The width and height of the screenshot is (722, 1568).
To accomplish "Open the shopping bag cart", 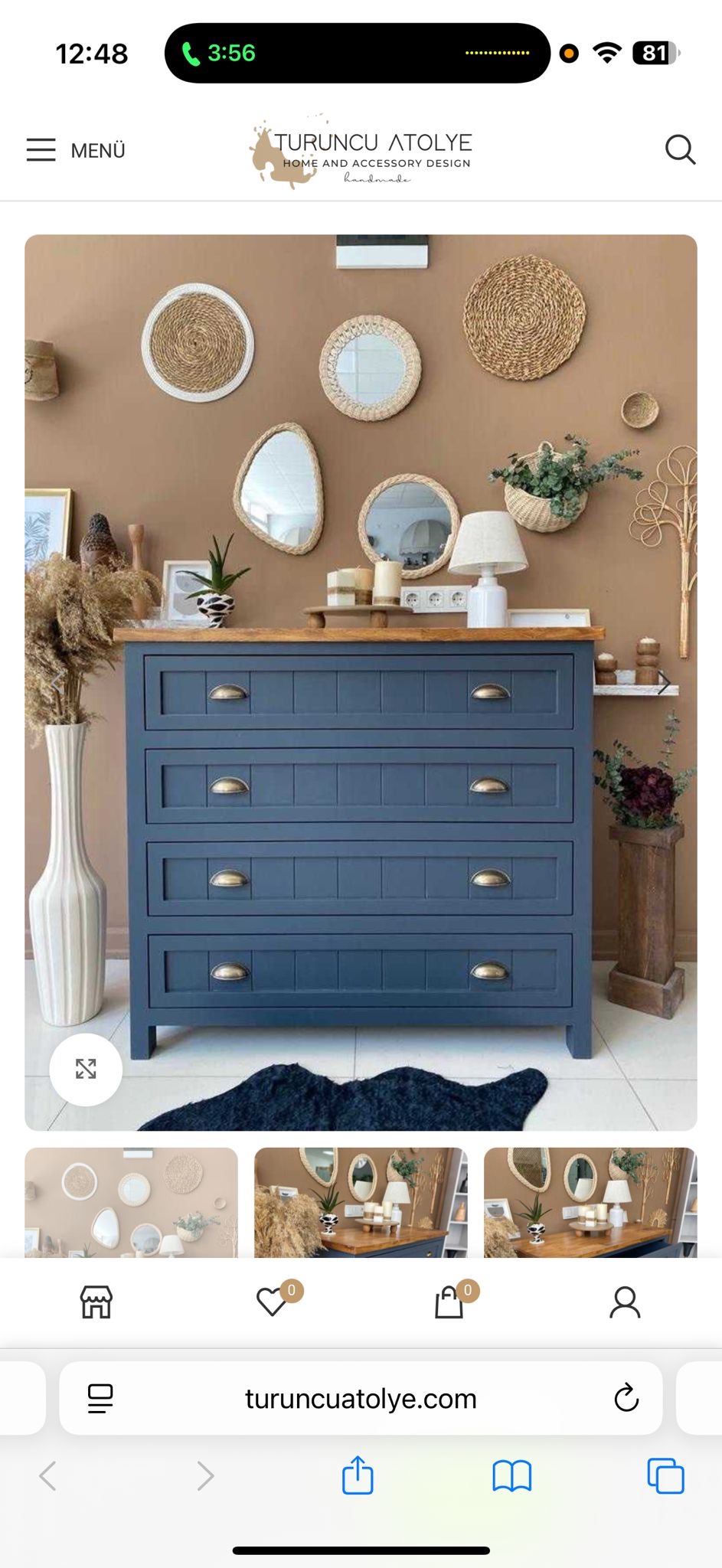I will [449, 1302].
